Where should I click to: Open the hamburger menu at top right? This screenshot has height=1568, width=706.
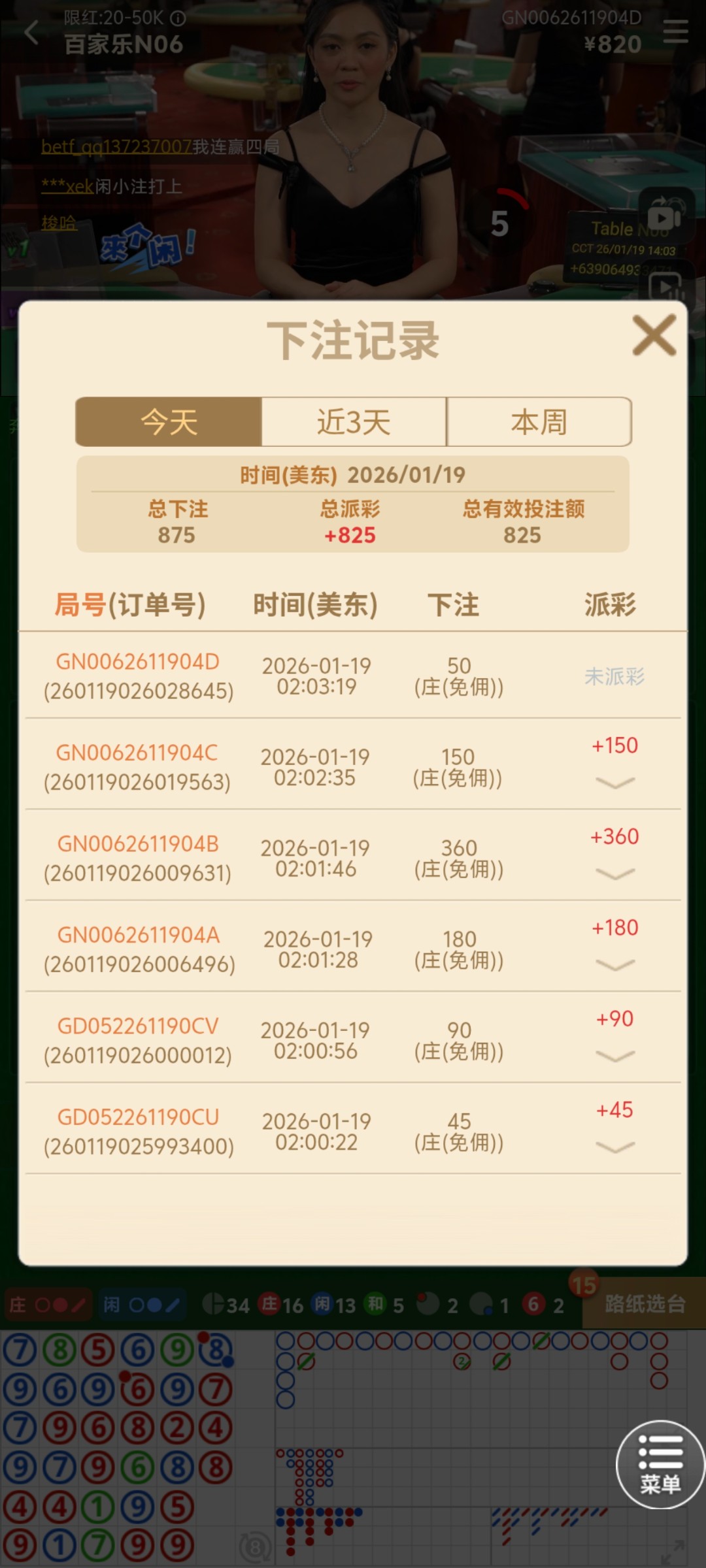coord(675,31)
